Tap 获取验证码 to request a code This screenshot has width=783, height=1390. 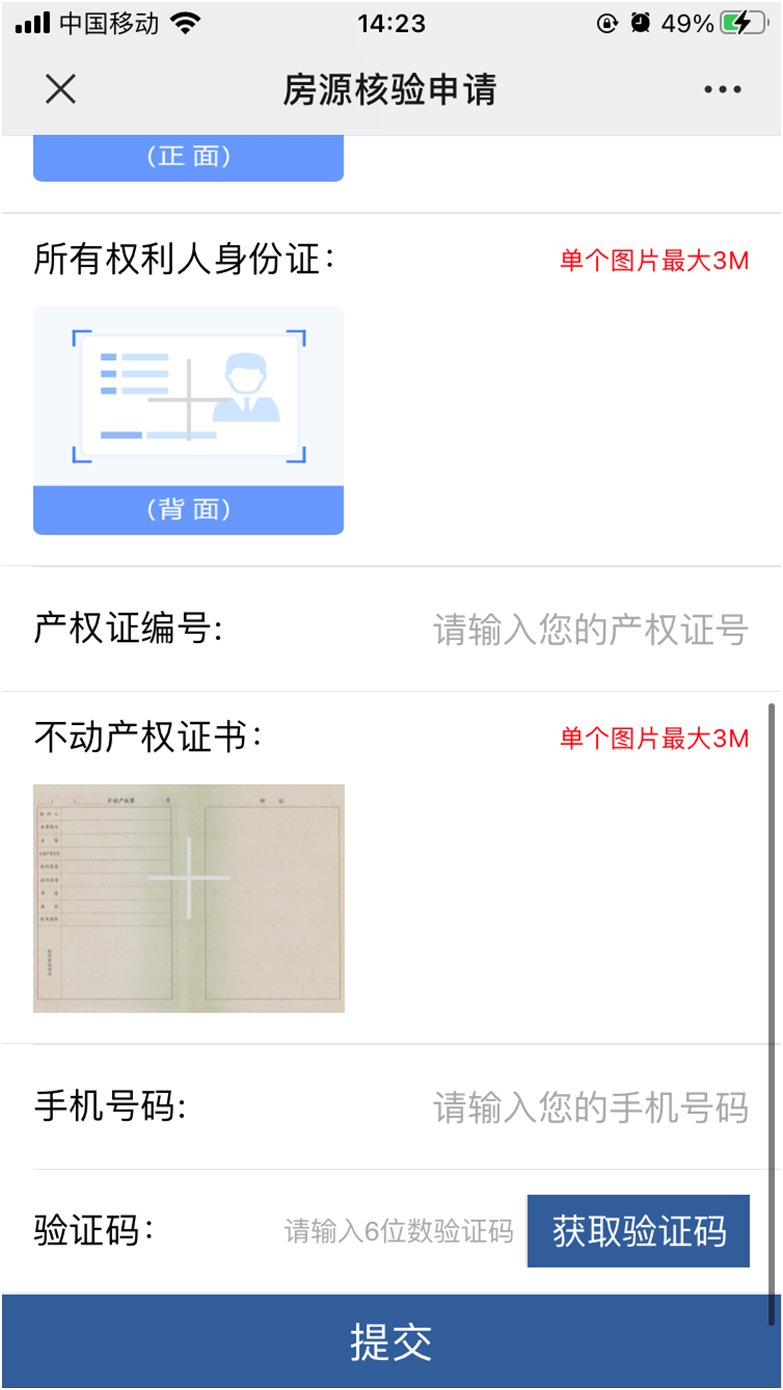point(638,1231)
